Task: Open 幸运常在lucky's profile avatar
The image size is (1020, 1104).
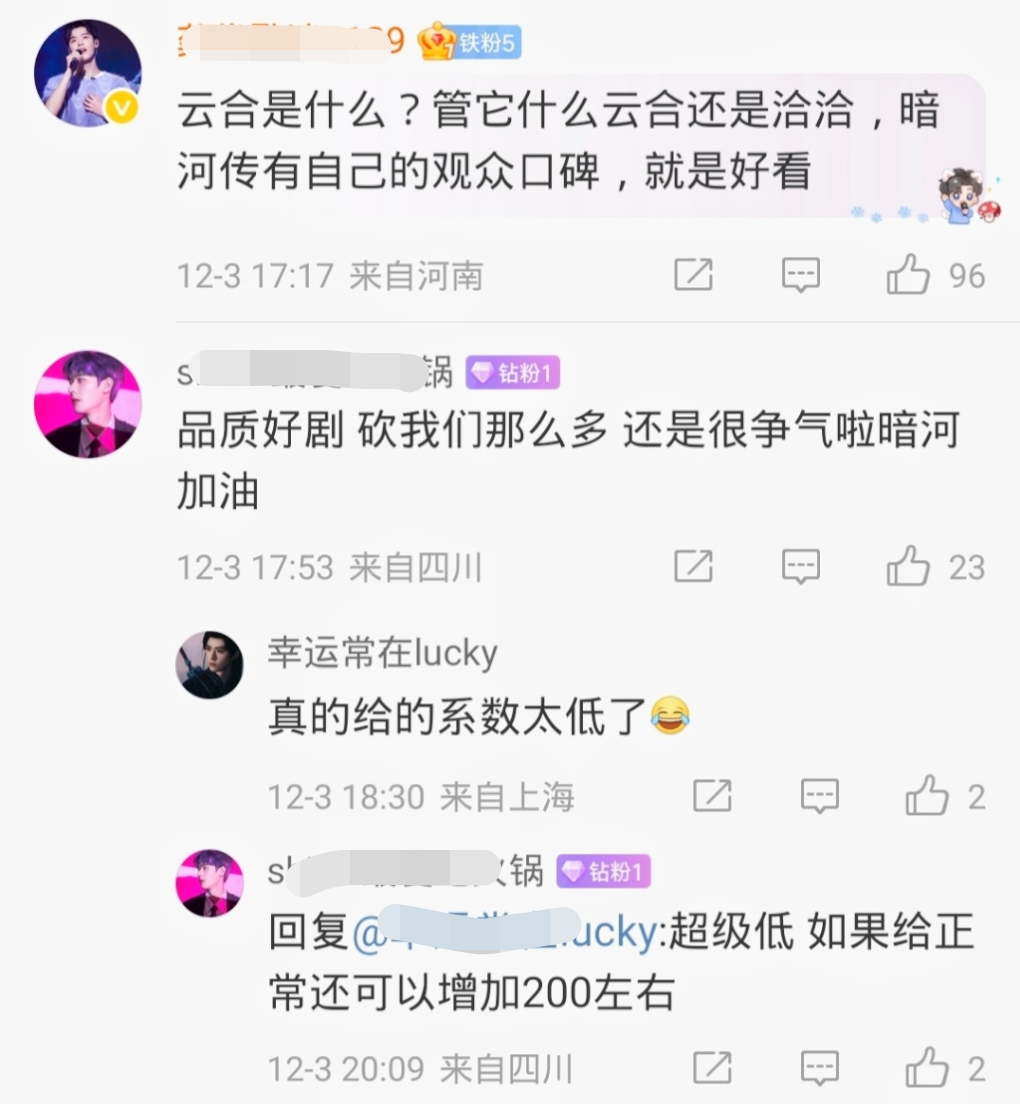Action: click(x=210, y=665)
